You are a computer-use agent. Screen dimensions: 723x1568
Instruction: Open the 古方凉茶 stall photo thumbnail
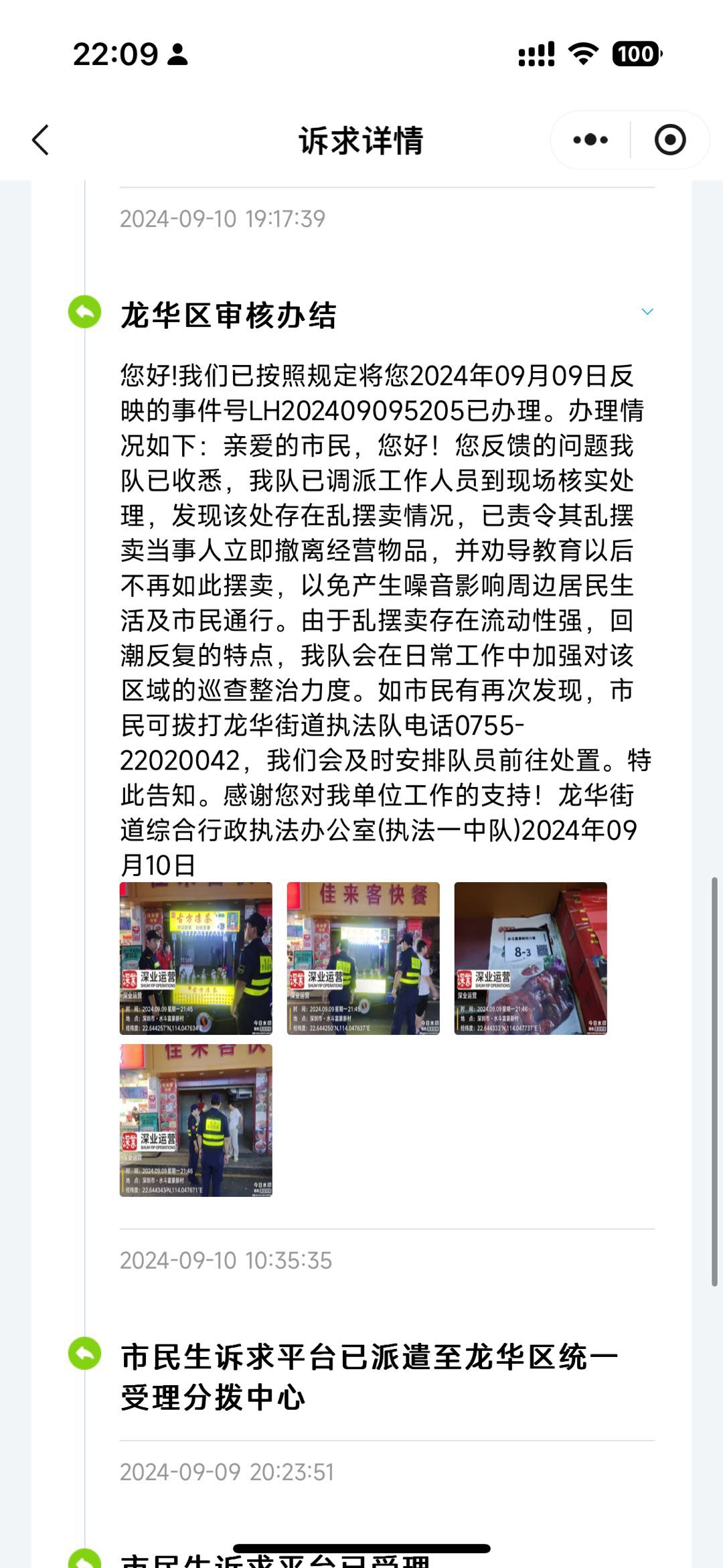tap(196, 958)
